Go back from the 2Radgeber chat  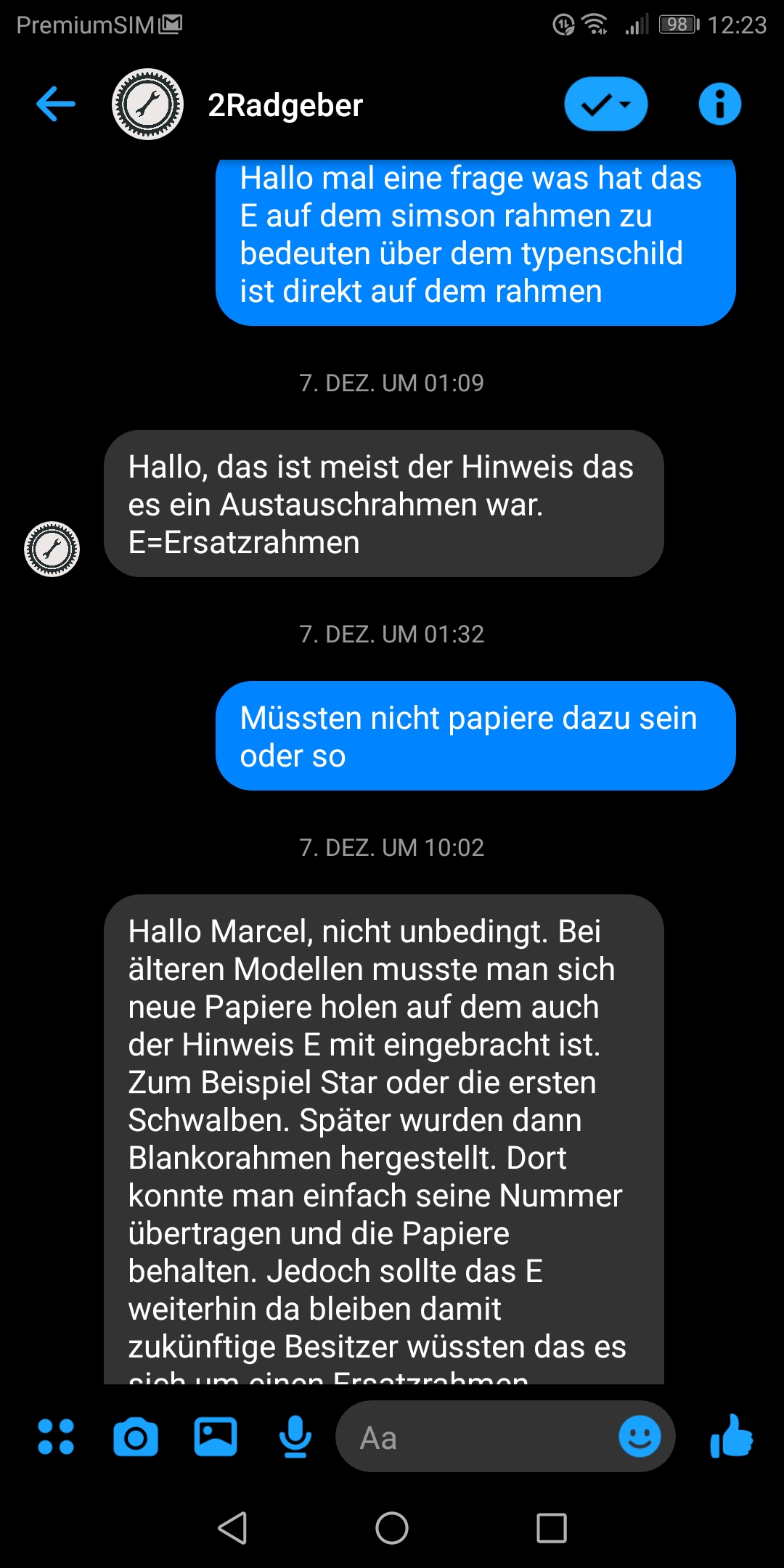tap(56, 104)
